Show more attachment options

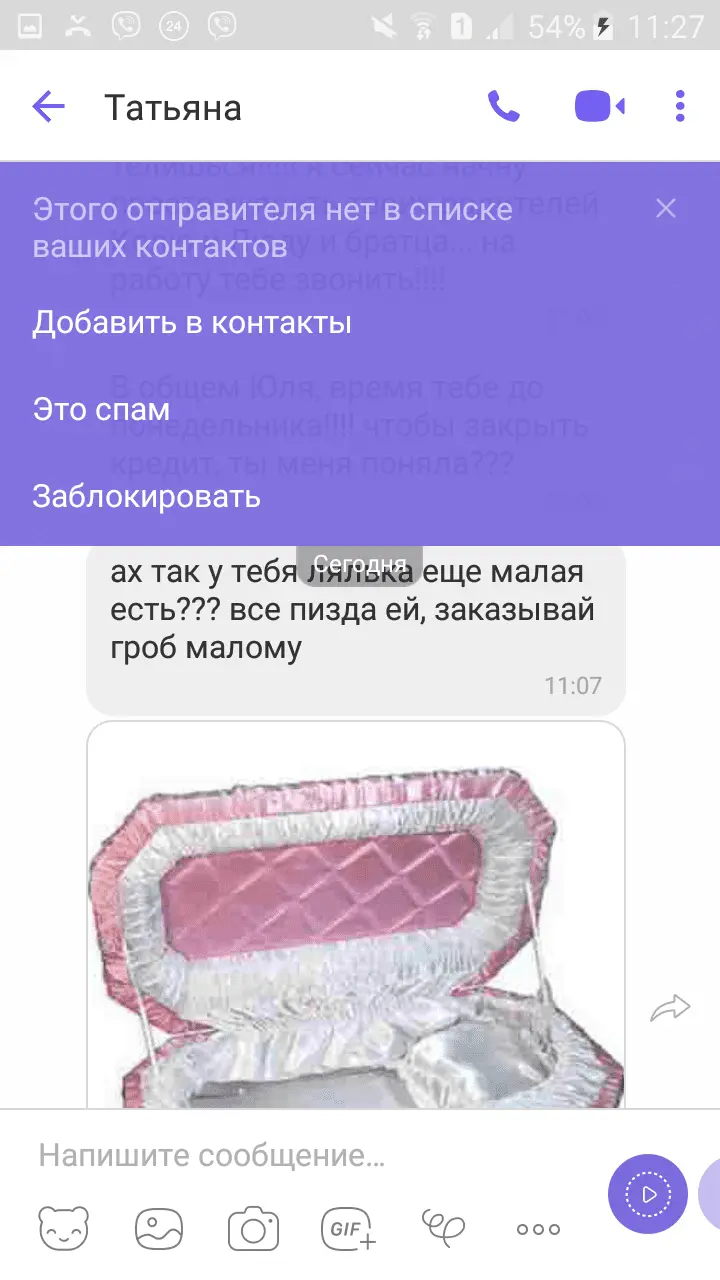click(x=538, y=1229)
